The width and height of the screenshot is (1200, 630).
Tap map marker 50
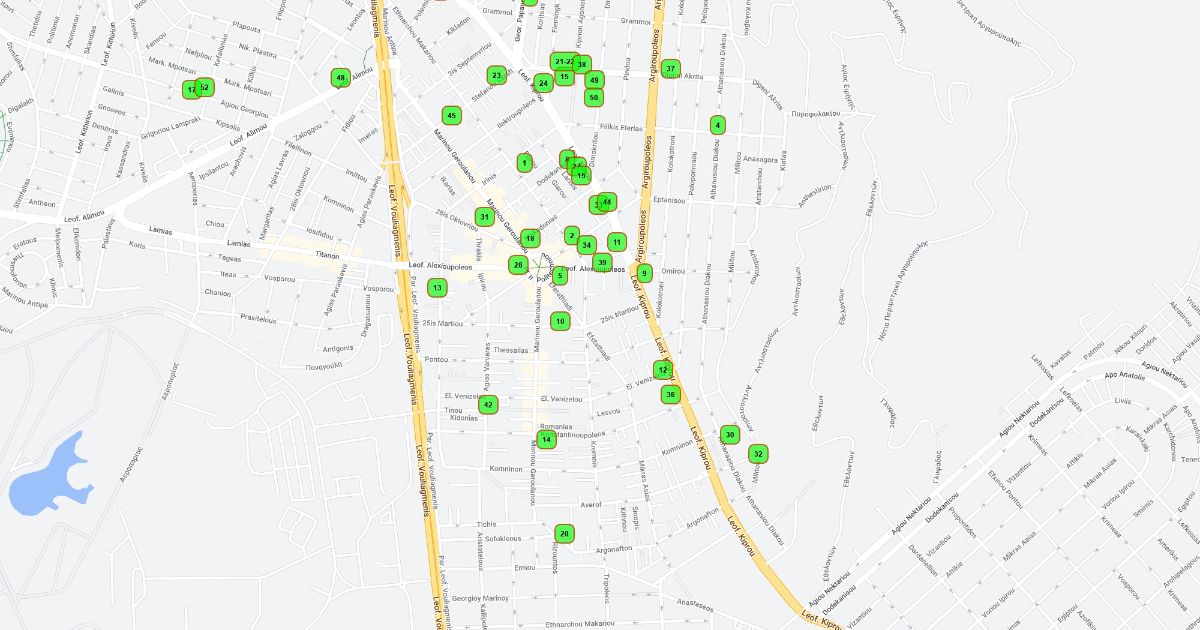593,97
